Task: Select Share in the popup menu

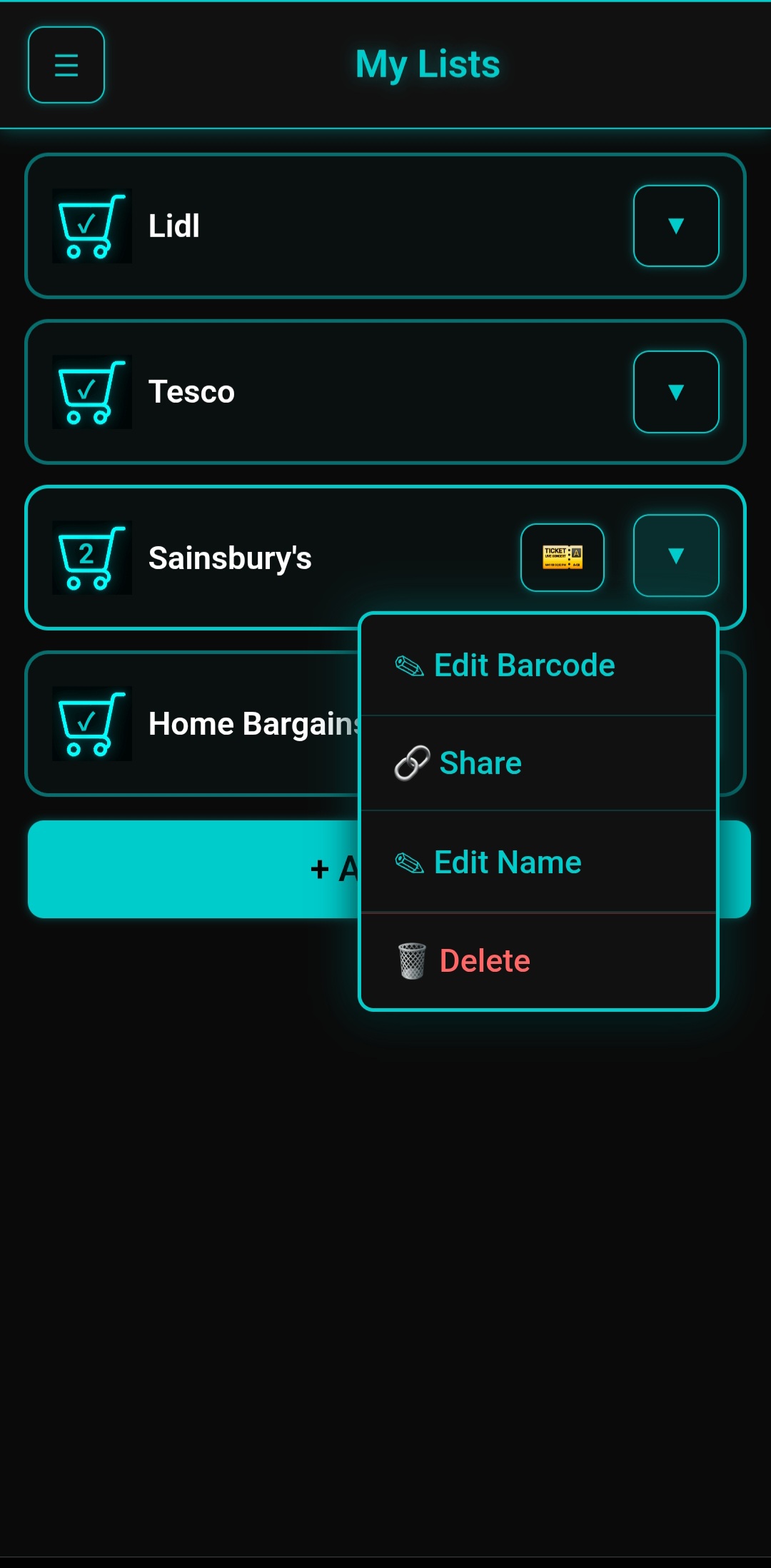Action: [x=480, y=762]
